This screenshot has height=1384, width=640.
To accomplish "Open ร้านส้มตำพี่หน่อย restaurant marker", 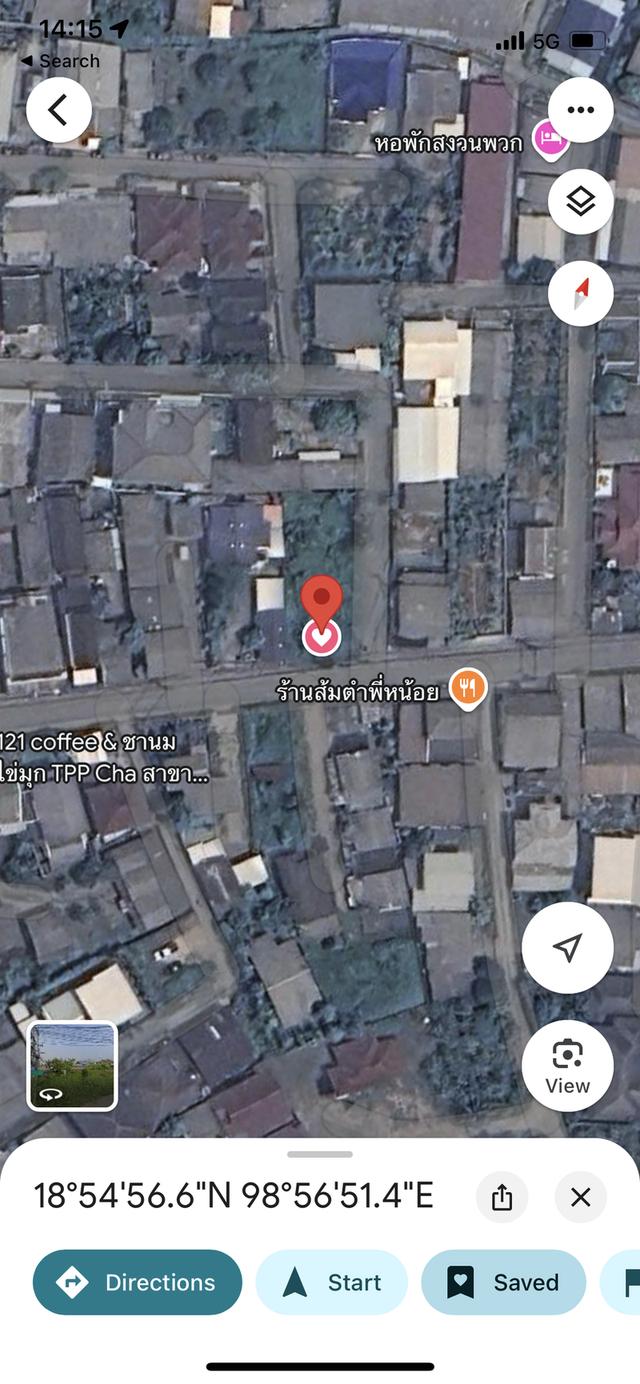I will [x=468, y=688].
